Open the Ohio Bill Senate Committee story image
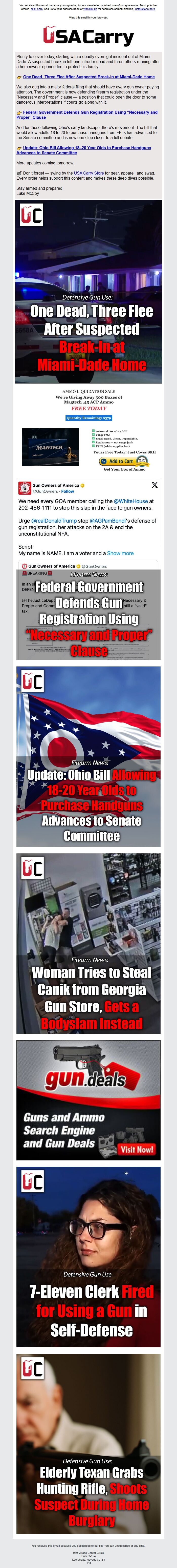 click(x=88, y=757)
